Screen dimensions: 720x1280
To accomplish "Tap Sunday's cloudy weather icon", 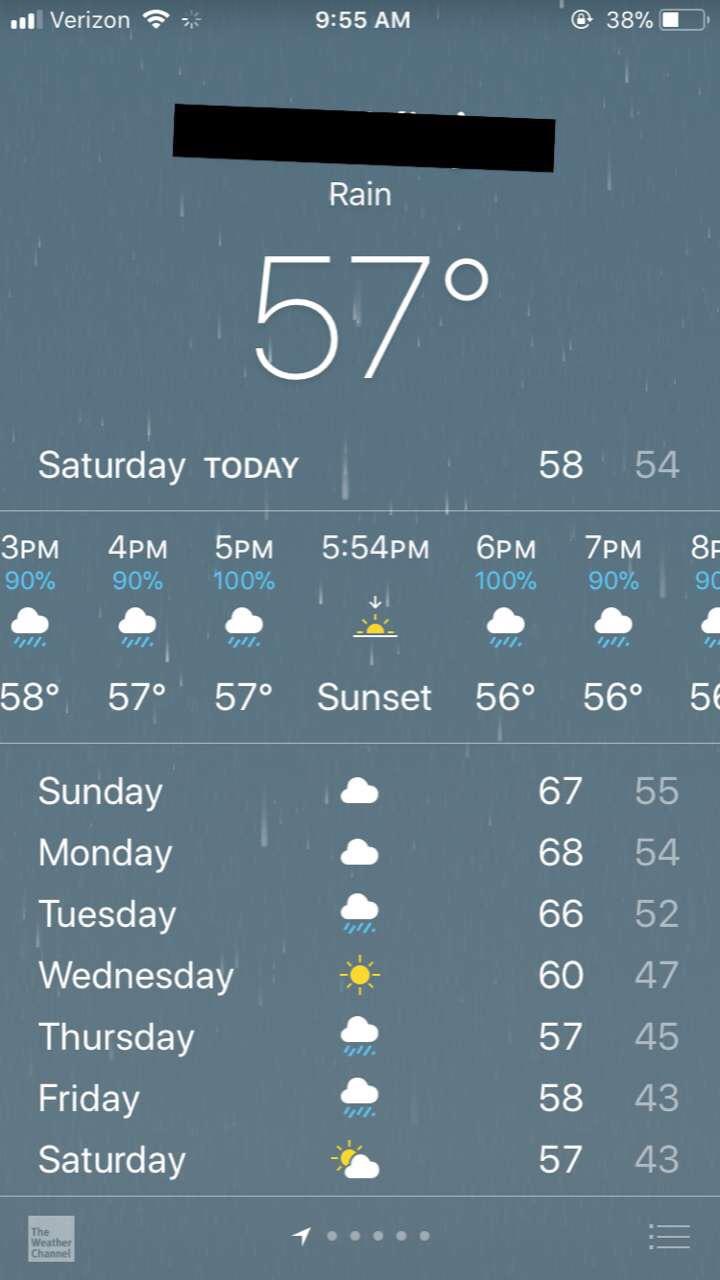I will [x=358, y=789].
